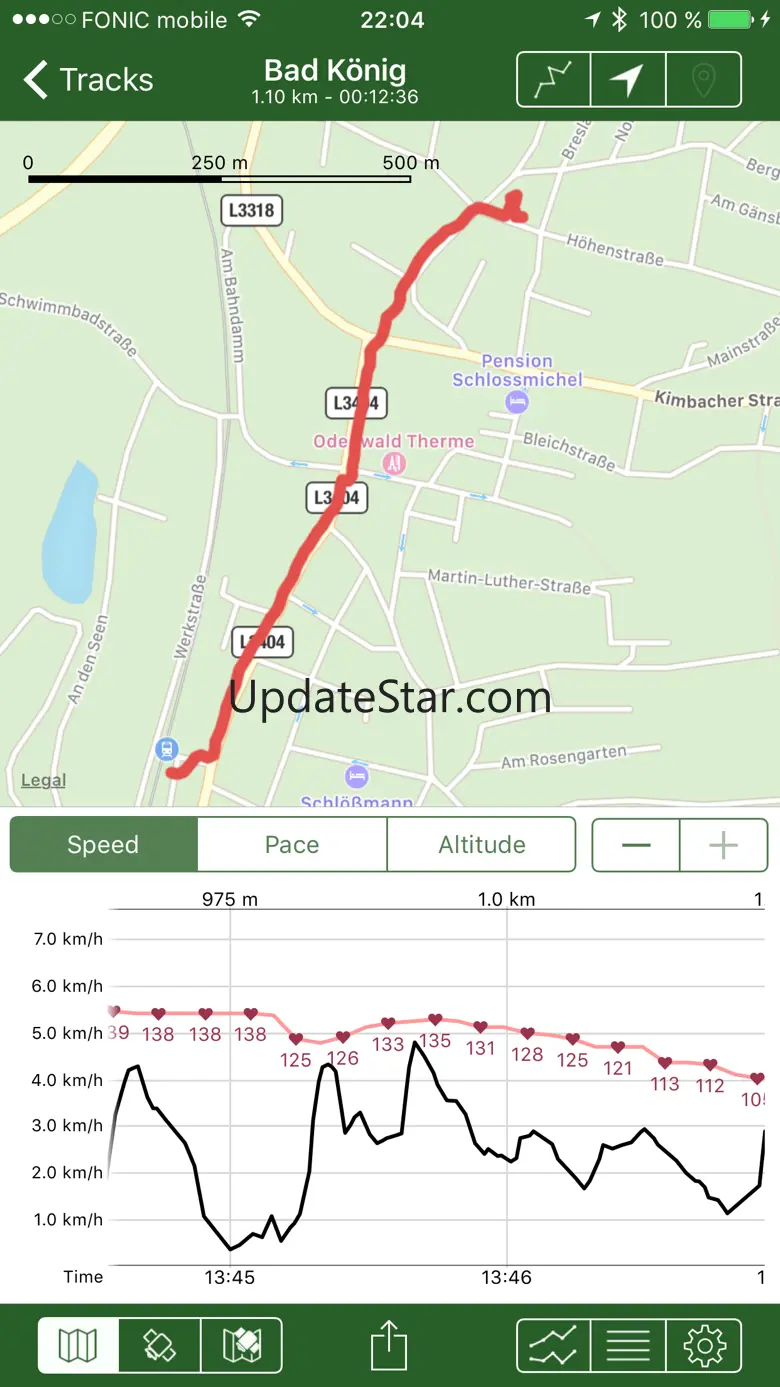Tap the track route icon in header
This screenshot has width=780, height=1387.
553,80
